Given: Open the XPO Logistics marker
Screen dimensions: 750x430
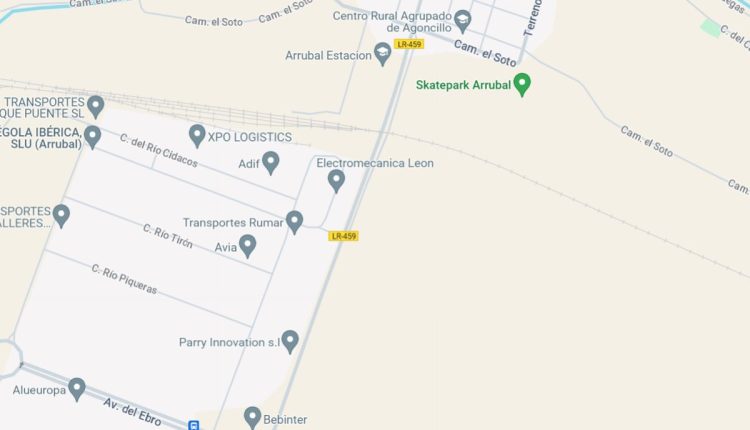Looking at the screenshot, I should tap(197, 135).
